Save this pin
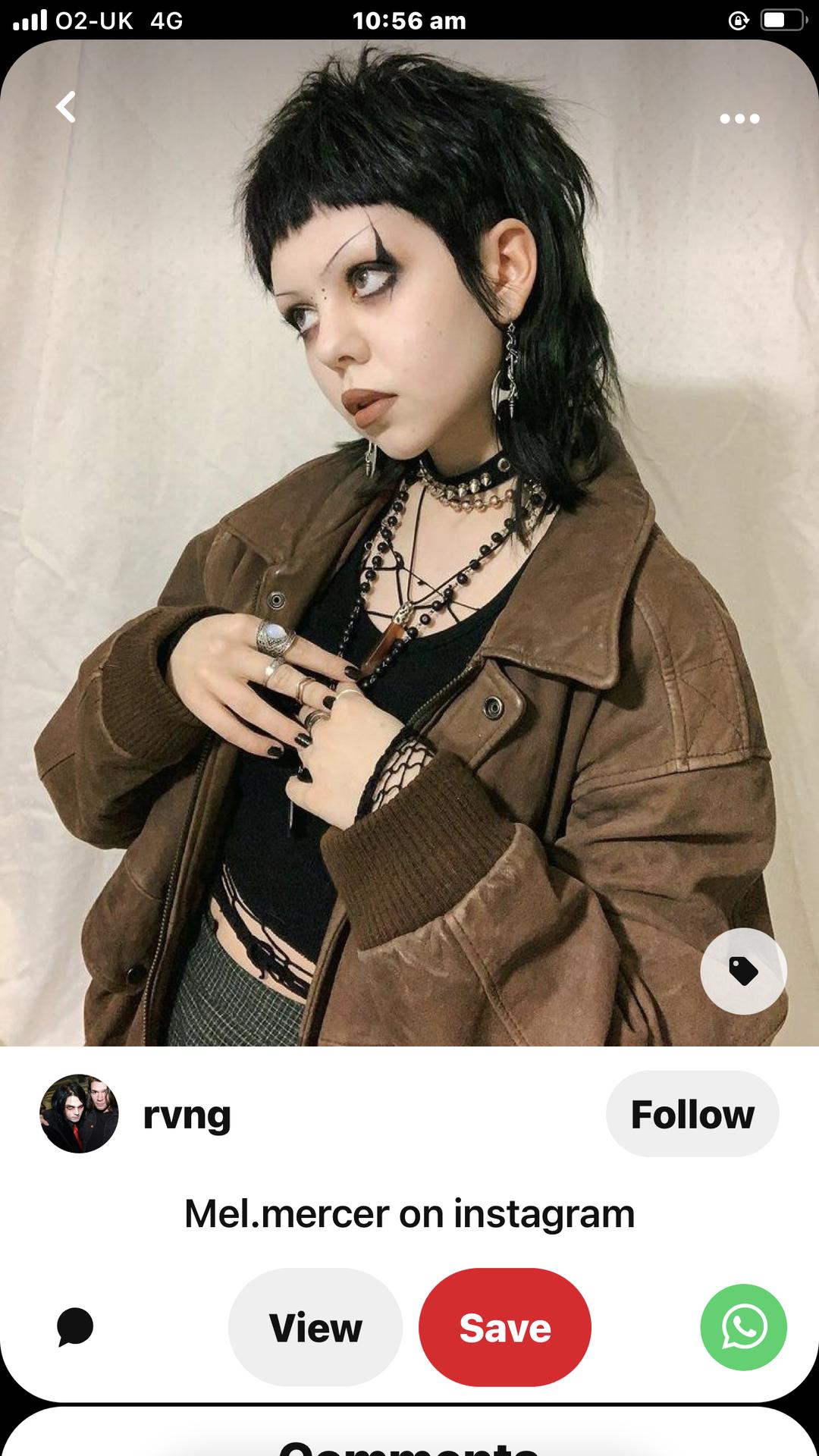Viewport: 819px width, 1456px height. (505, 1327)
